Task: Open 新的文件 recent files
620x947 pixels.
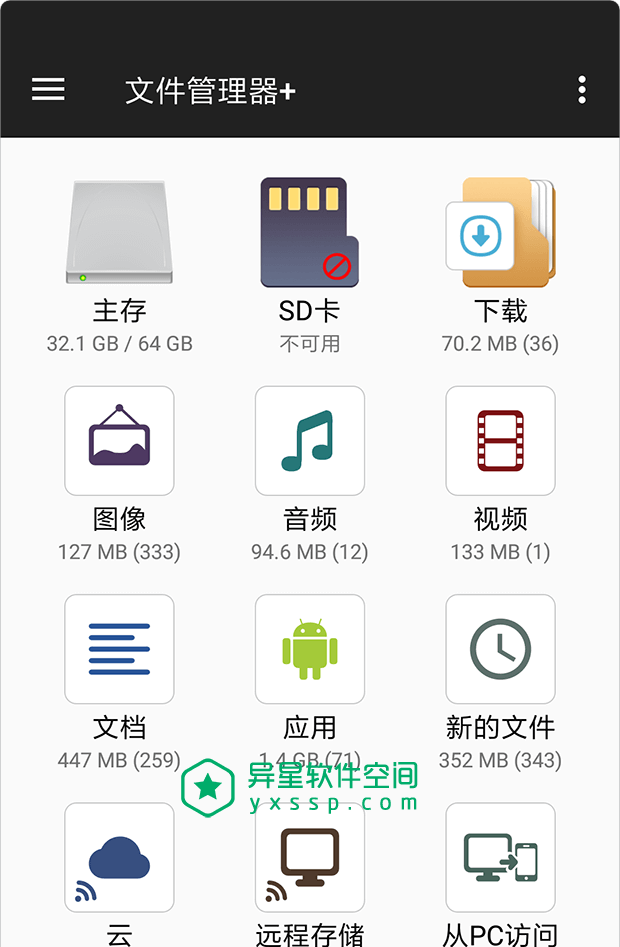Action: coord(500,649)
